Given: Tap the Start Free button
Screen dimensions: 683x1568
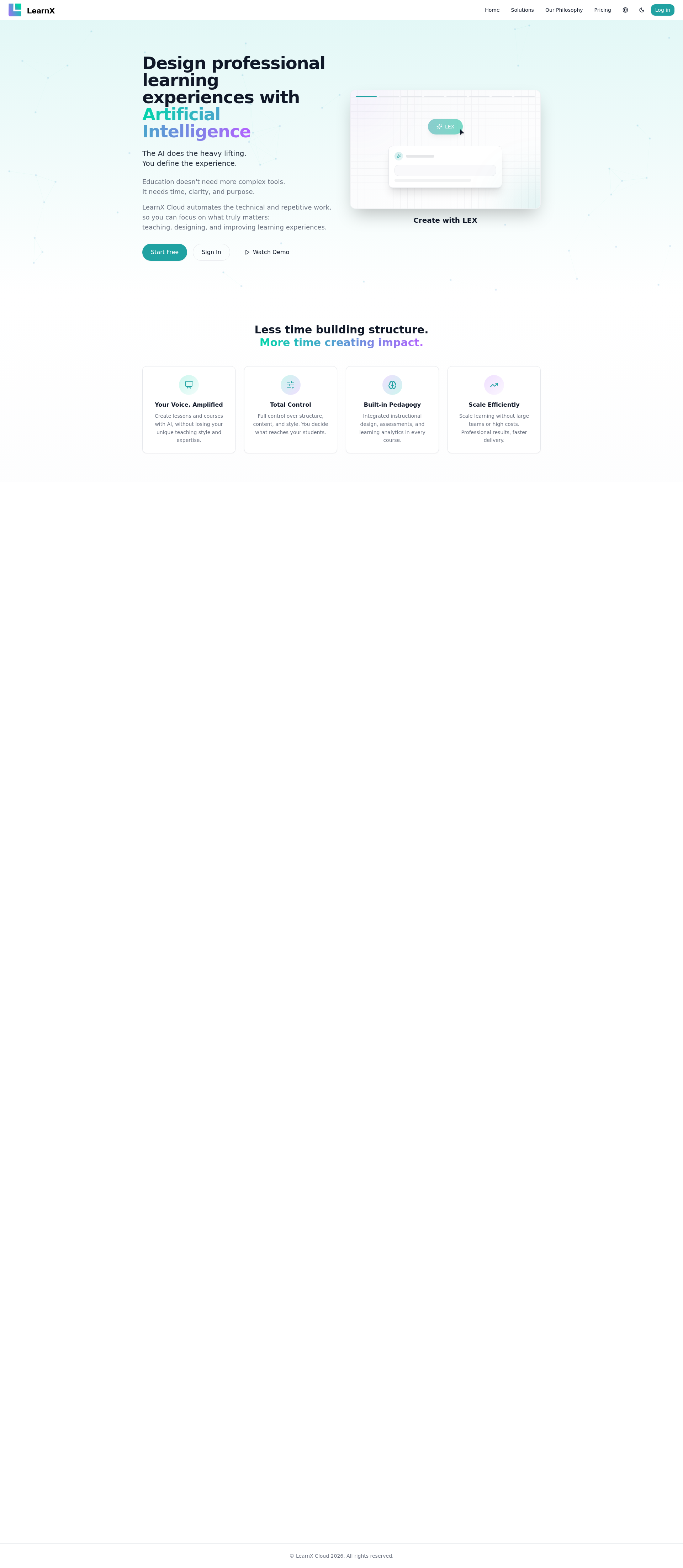Looking at the screenshot, I should (164, 252).
